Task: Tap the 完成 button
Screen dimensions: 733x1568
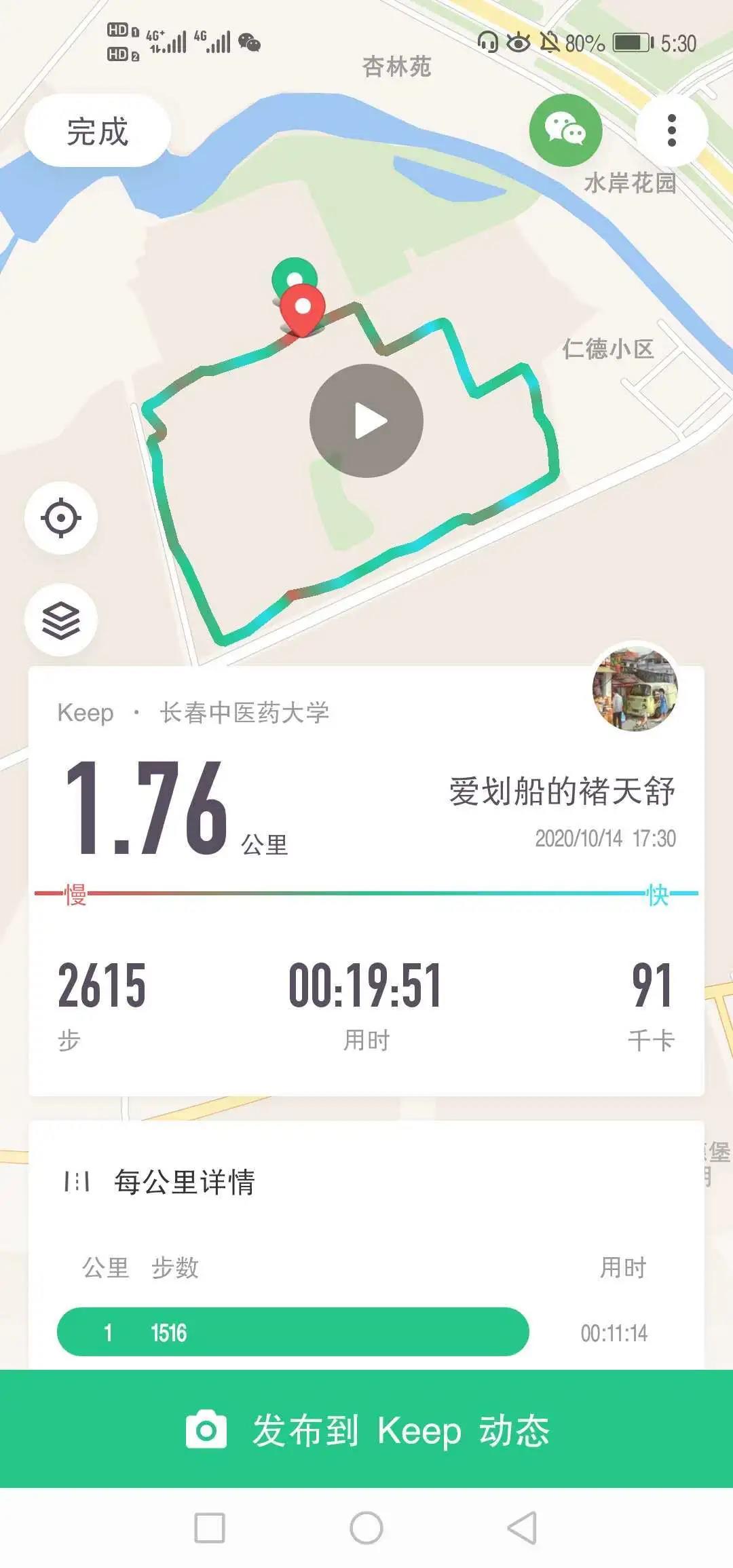Action: [97, 131]
